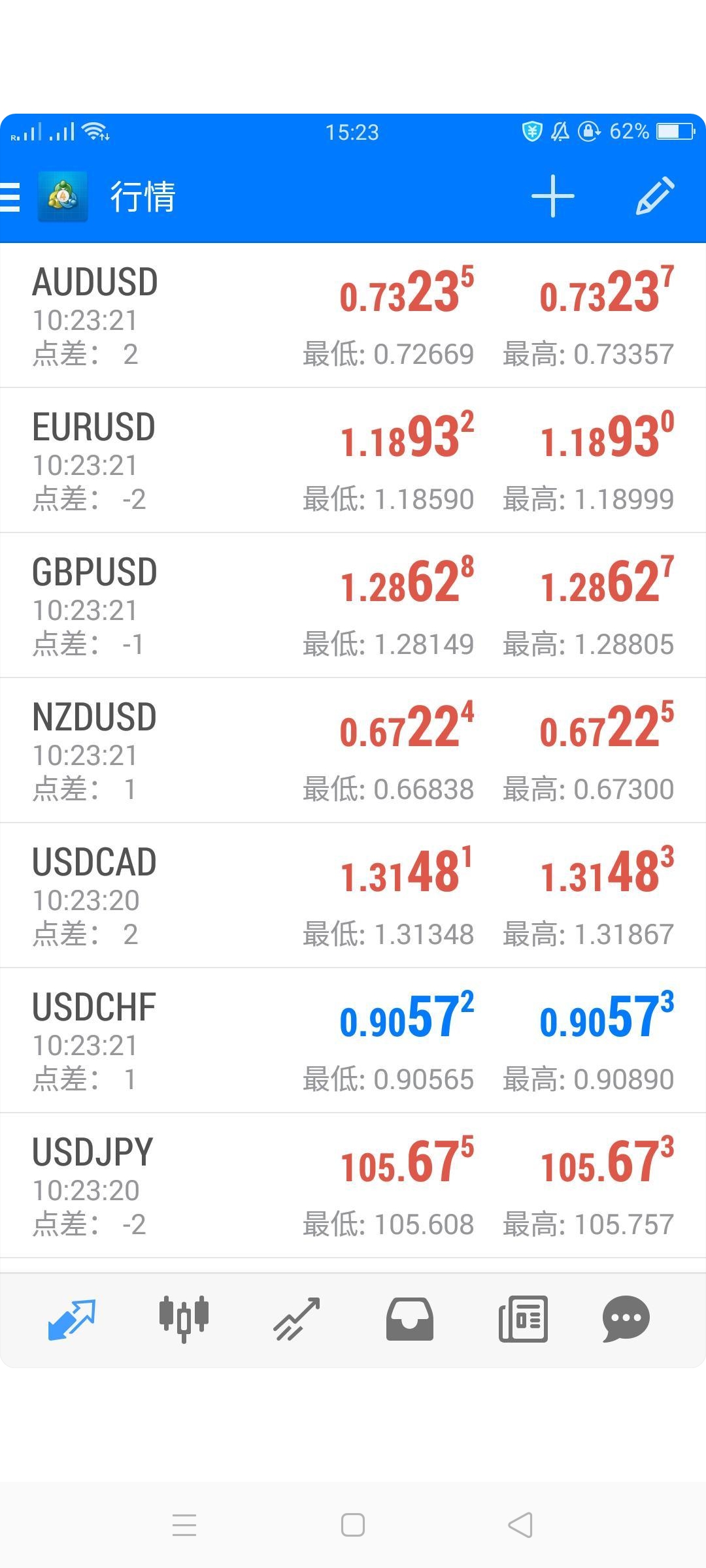
Task: Add a new symbol with plus icon
Action: (552, 196)
